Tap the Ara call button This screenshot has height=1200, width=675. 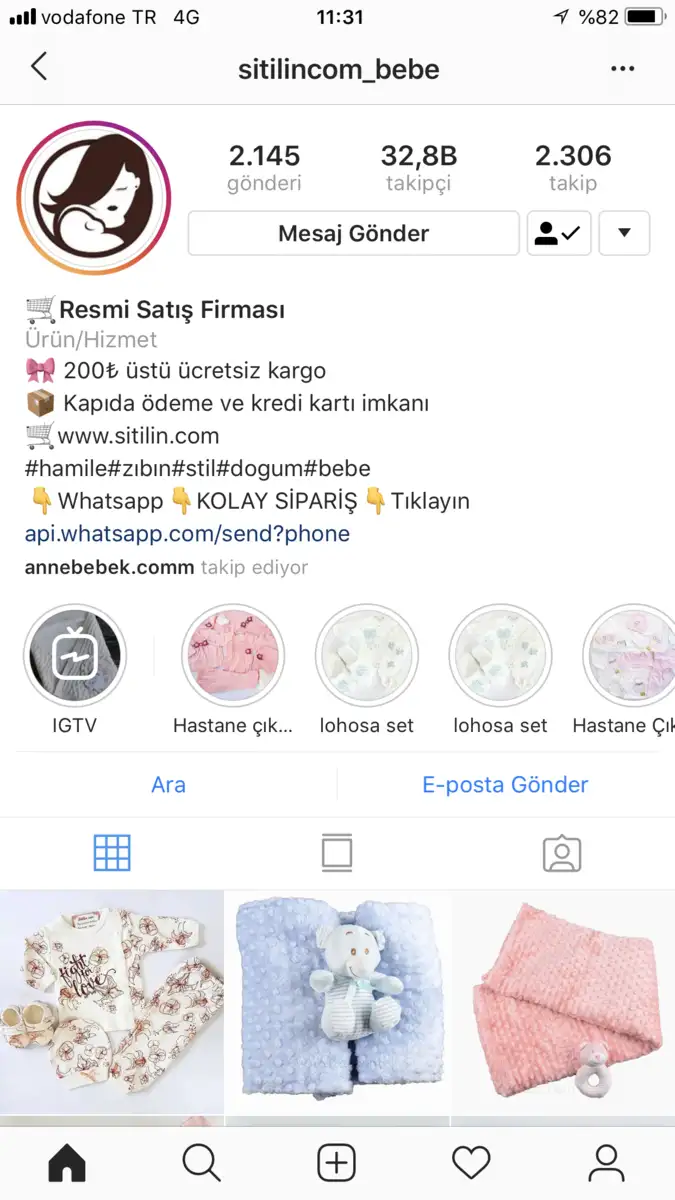tap(168, 784)
